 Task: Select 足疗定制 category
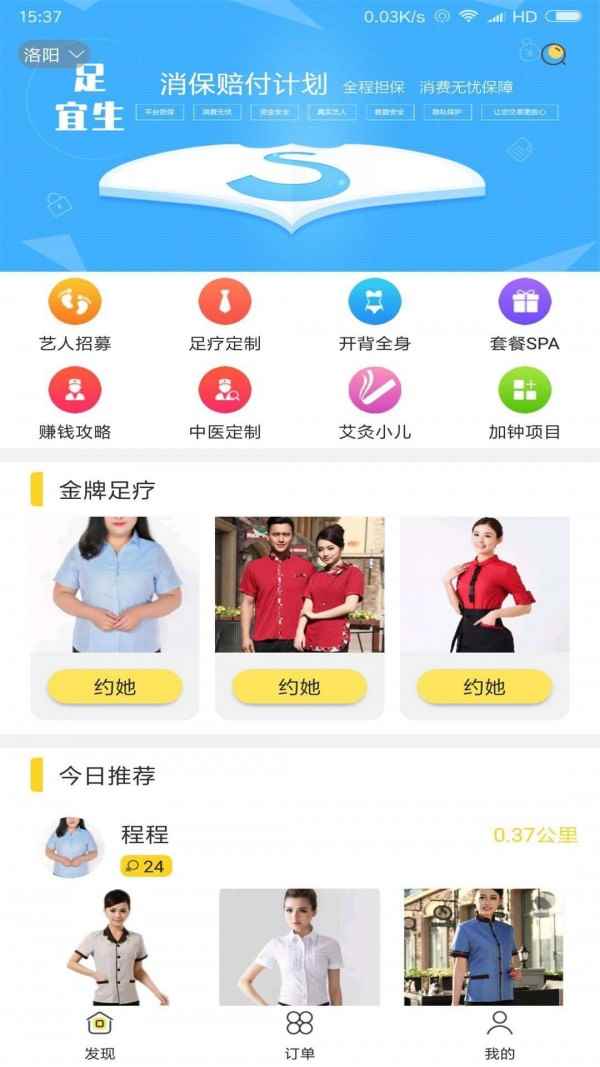pyautogui.click(x=225, y=315)
